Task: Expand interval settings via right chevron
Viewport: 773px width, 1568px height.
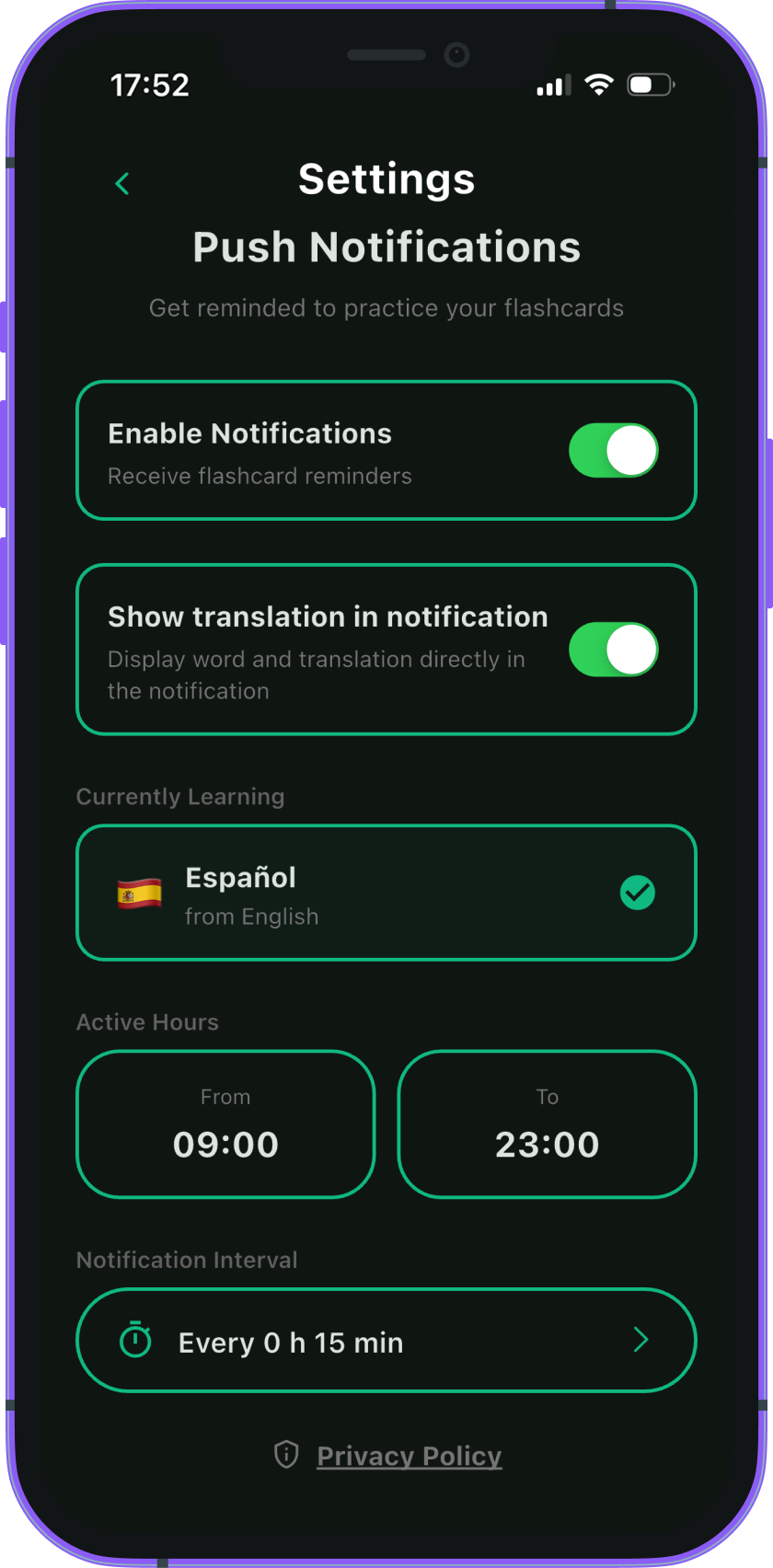Action: pyautogui.click(x=640, y=1340)
